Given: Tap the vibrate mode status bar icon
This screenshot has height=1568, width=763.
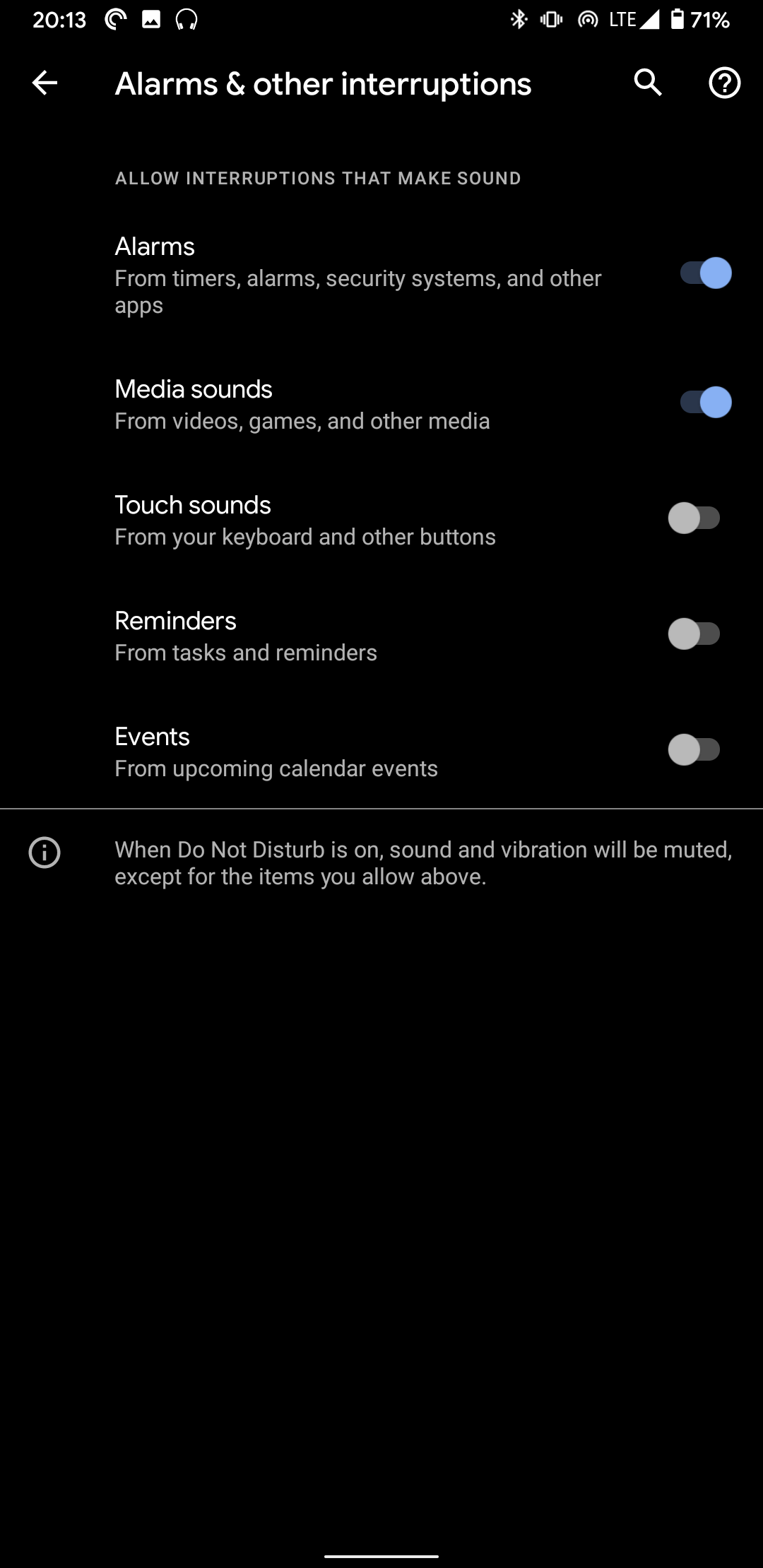Looking at the screenshot, I should coord(551,19).
